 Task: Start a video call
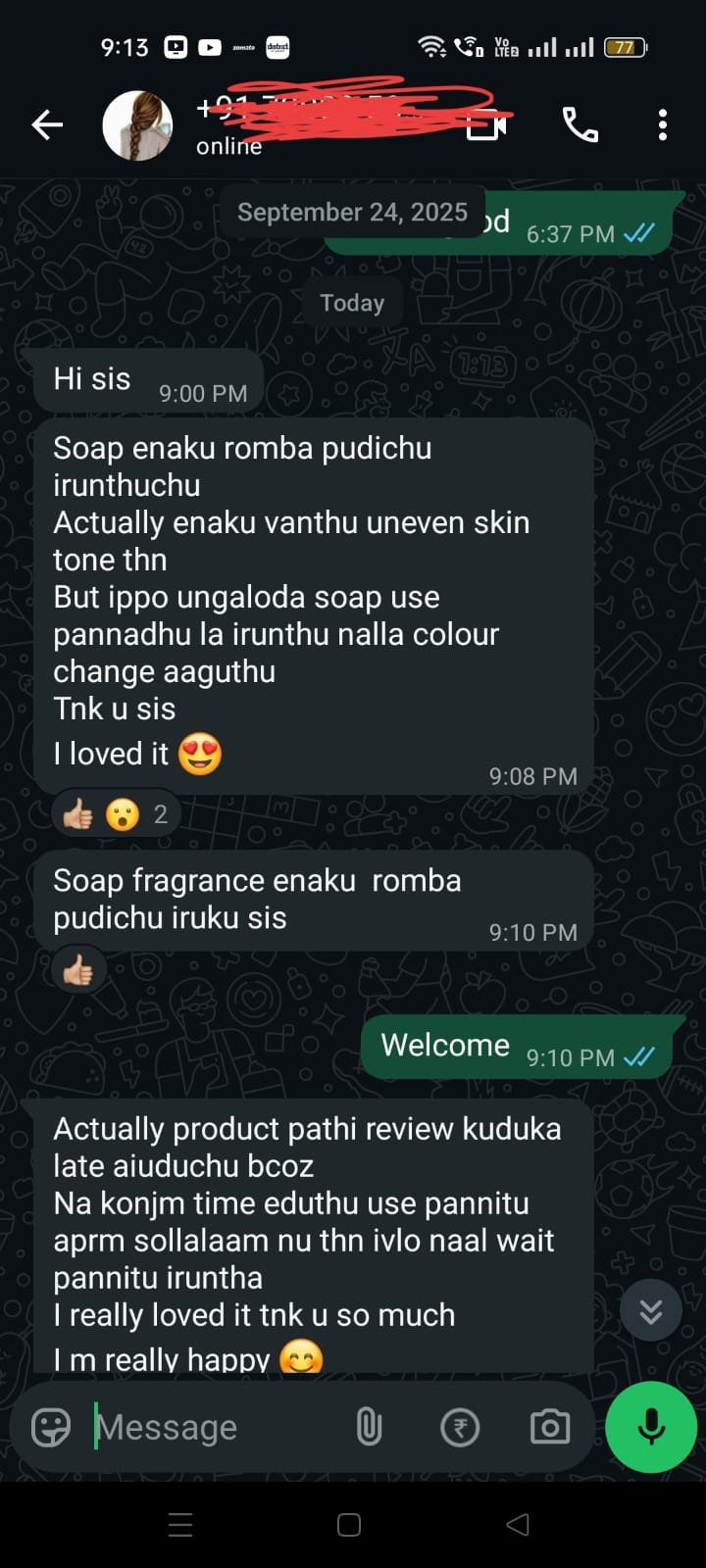tap(487, 125)
